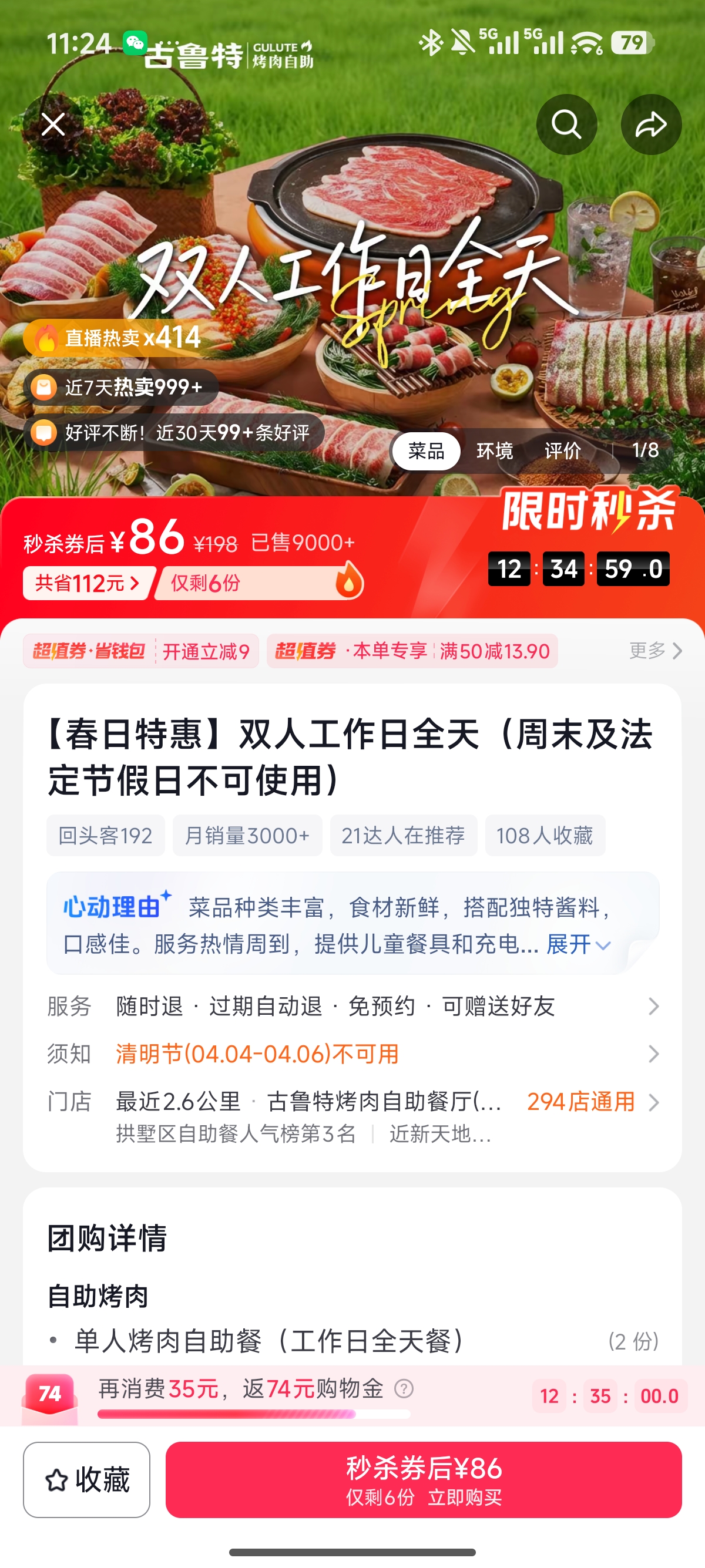Share this group-buy deal
Image resolution: width=705 pixels, height=1568 pixels.
pyautogui.click(x=651, y=124)
